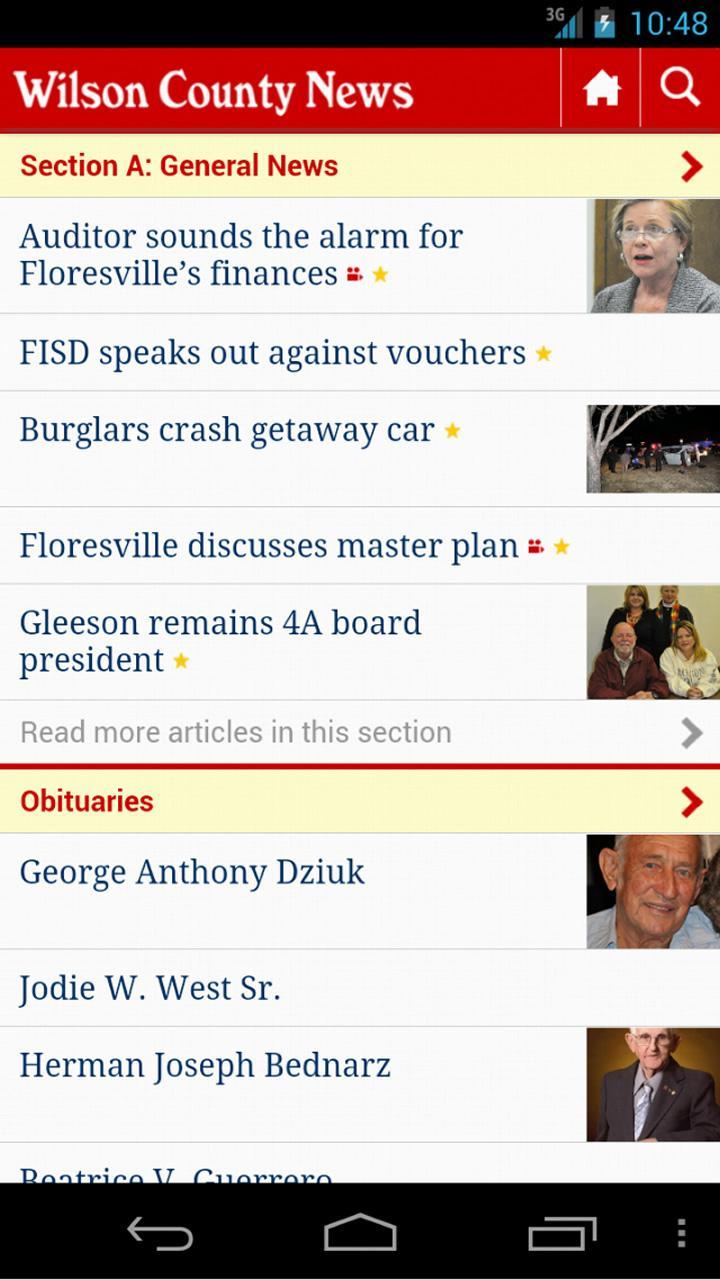The width and height of the screenshot is (720, 1280).
Task: Expand Section A: General News via its chevron
Action: click(692, 166)
